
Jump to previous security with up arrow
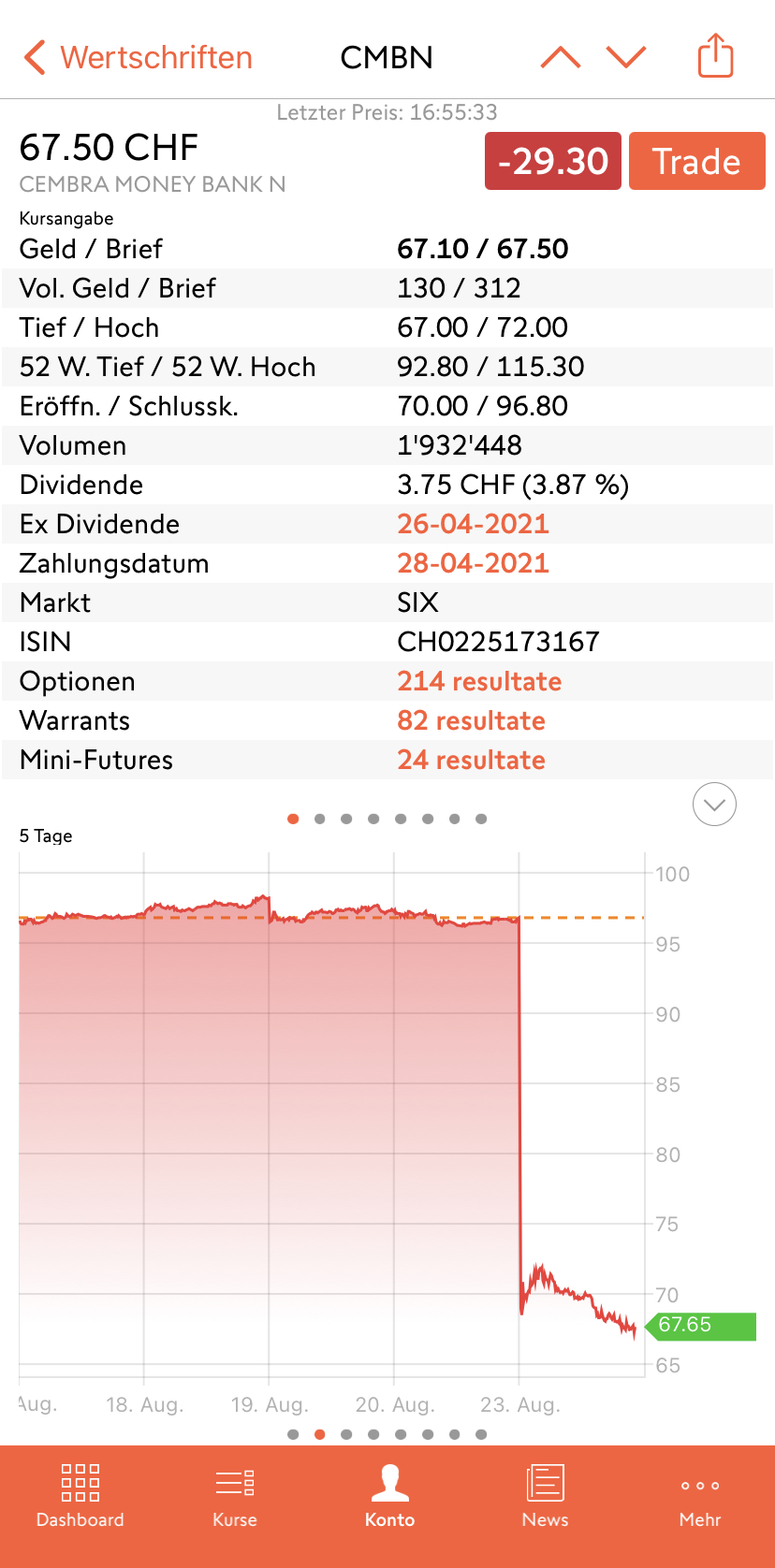point(561,58)
